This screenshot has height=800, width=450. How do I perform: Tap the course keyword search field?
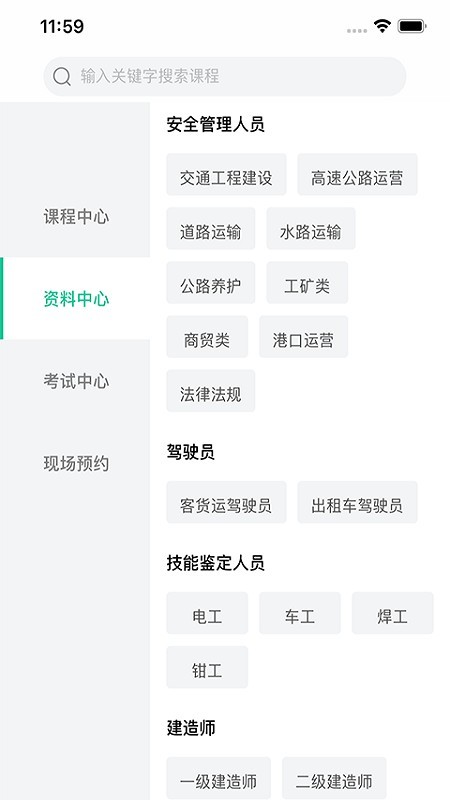pos(224,77)
